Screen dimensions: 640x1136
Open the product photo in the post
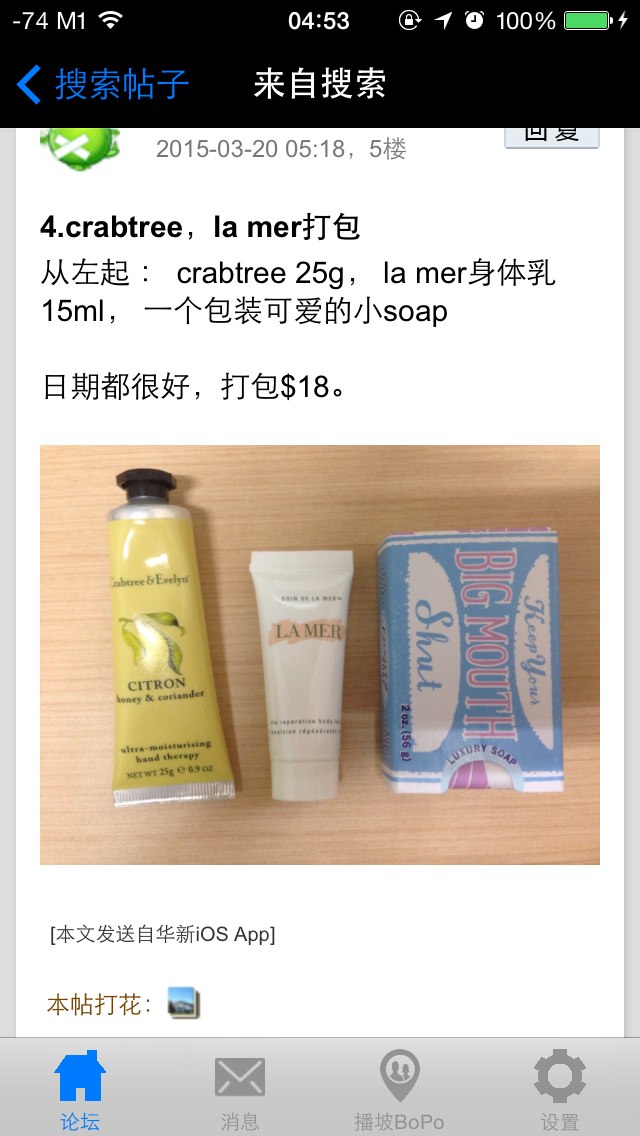pos(320,654)
